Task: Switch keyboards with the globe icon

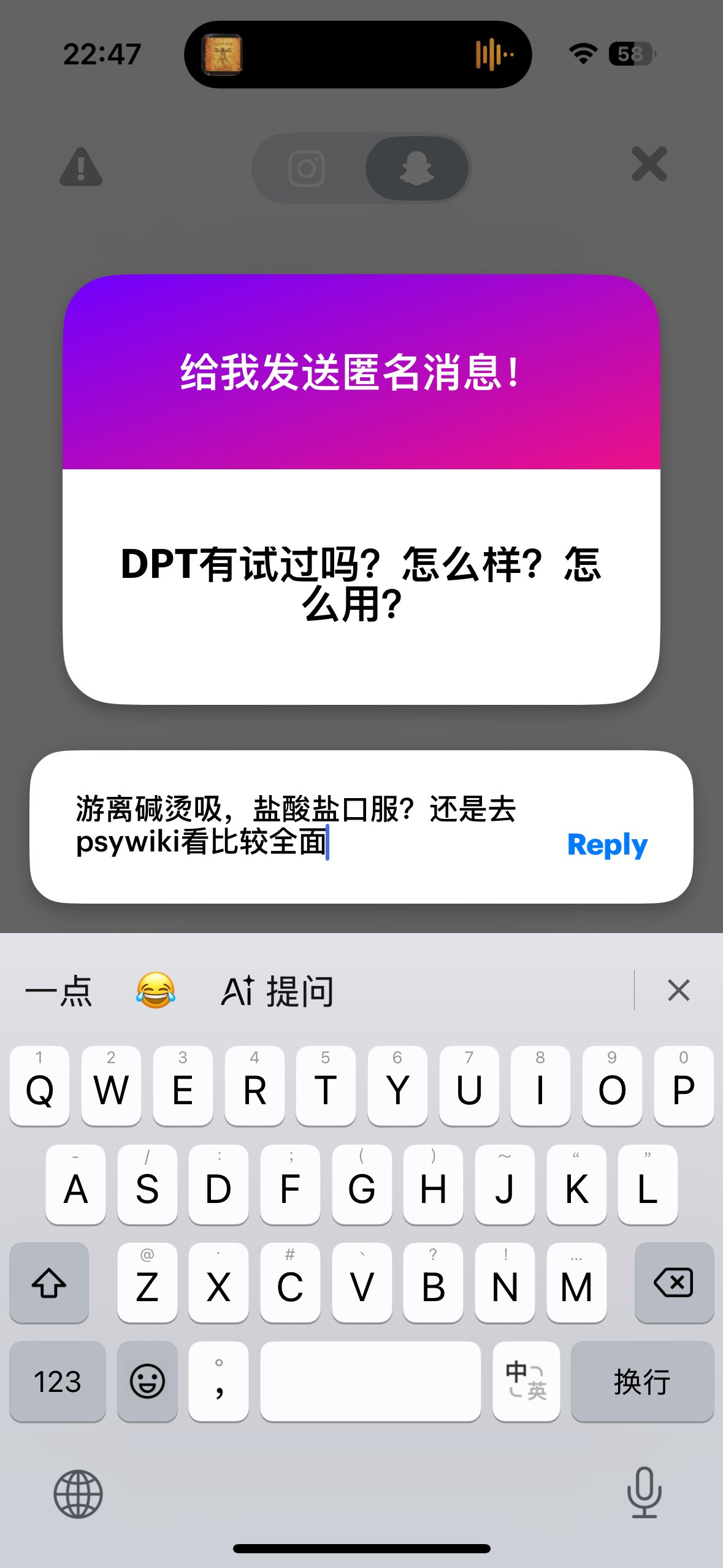Action: (78, 1494)
